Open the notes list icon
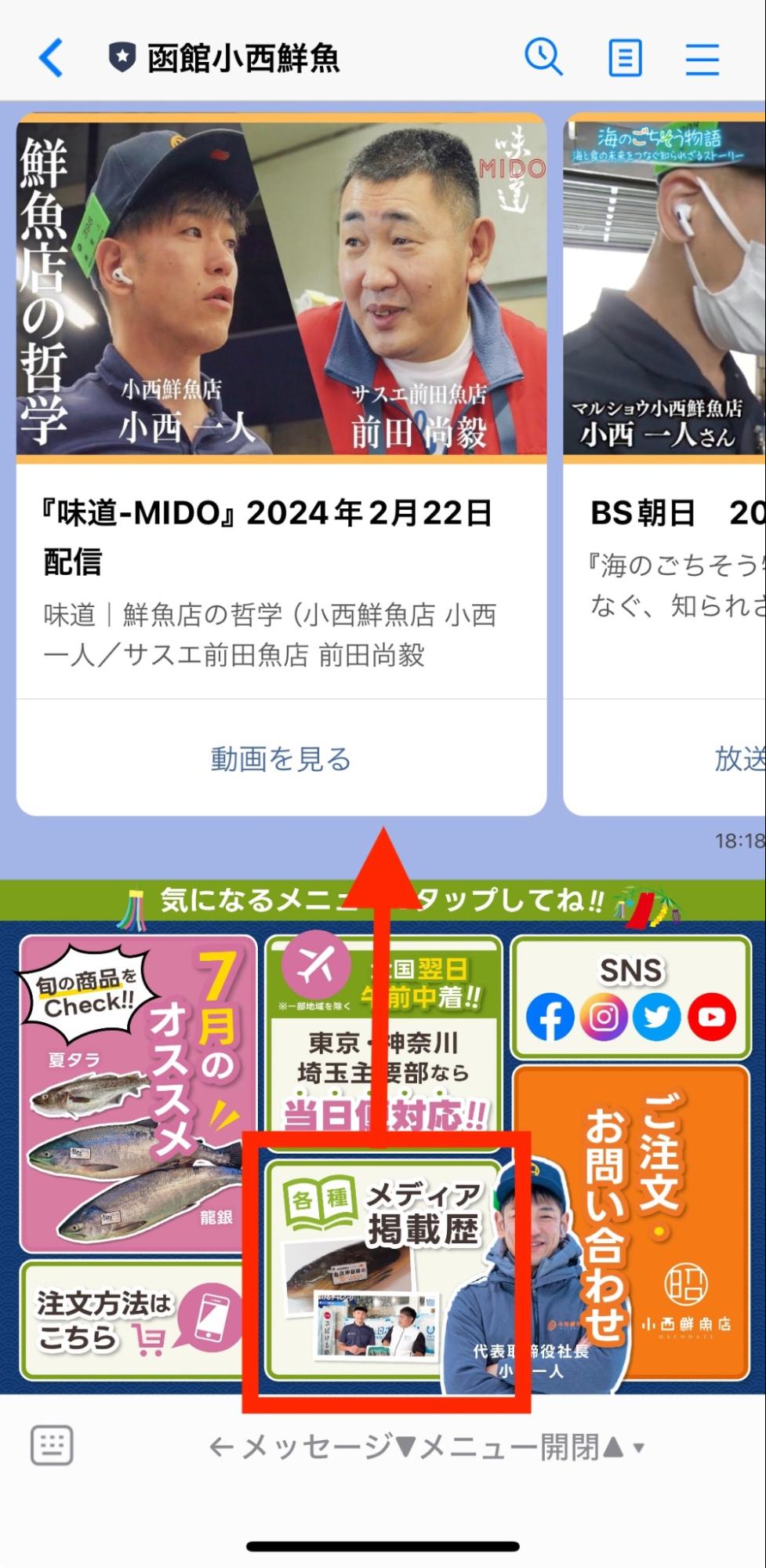This screenshot has height=1568, width=766. pyautogui.click(x=625, y=58)
